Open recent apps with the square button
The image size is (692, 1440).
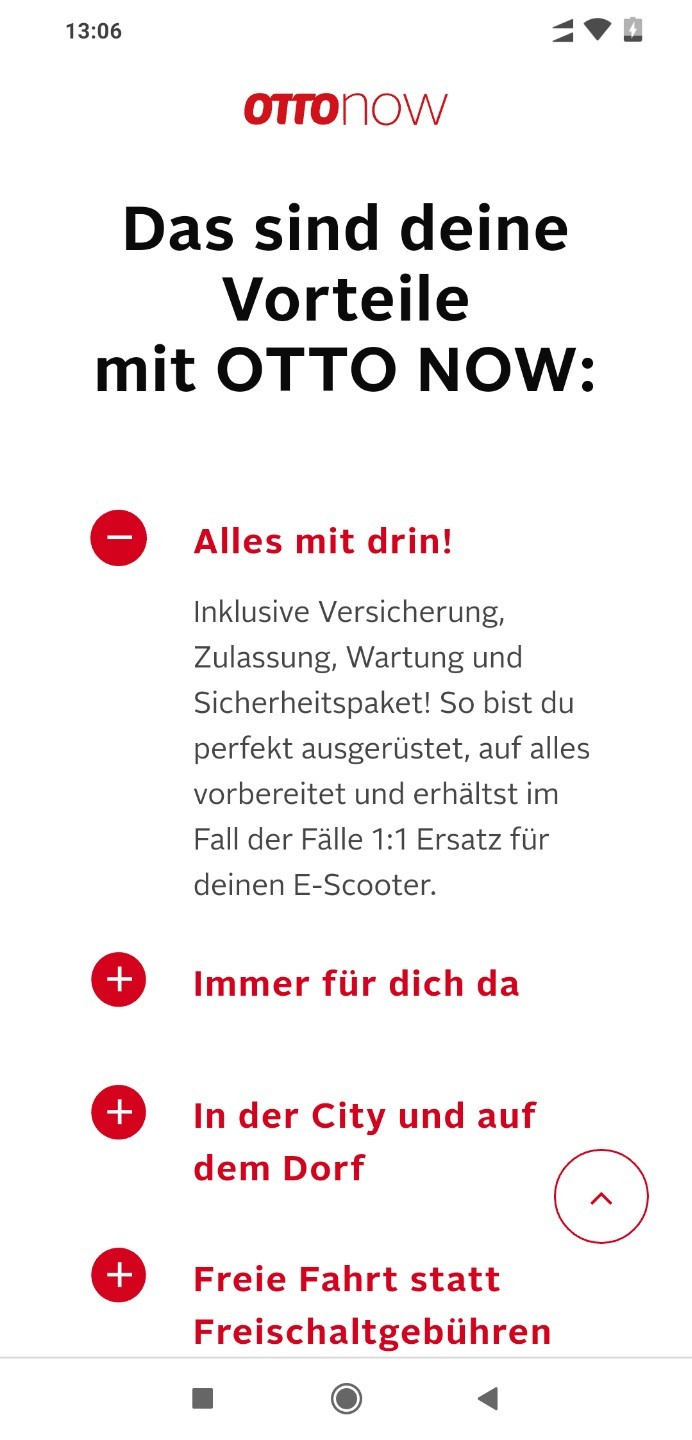point(203,1398)
